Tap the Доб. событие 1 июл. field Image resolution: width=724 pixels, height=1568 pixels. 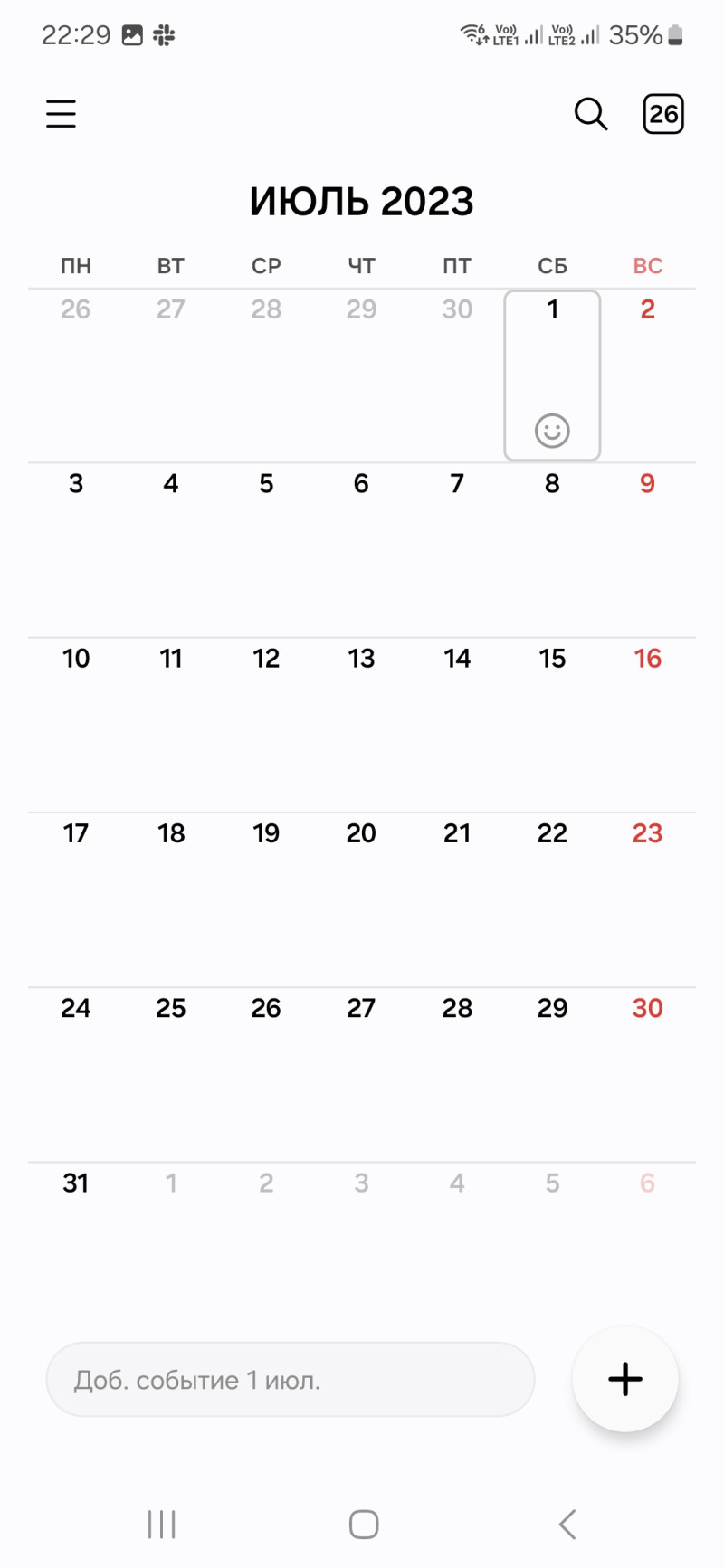(x=290, y=1380)
